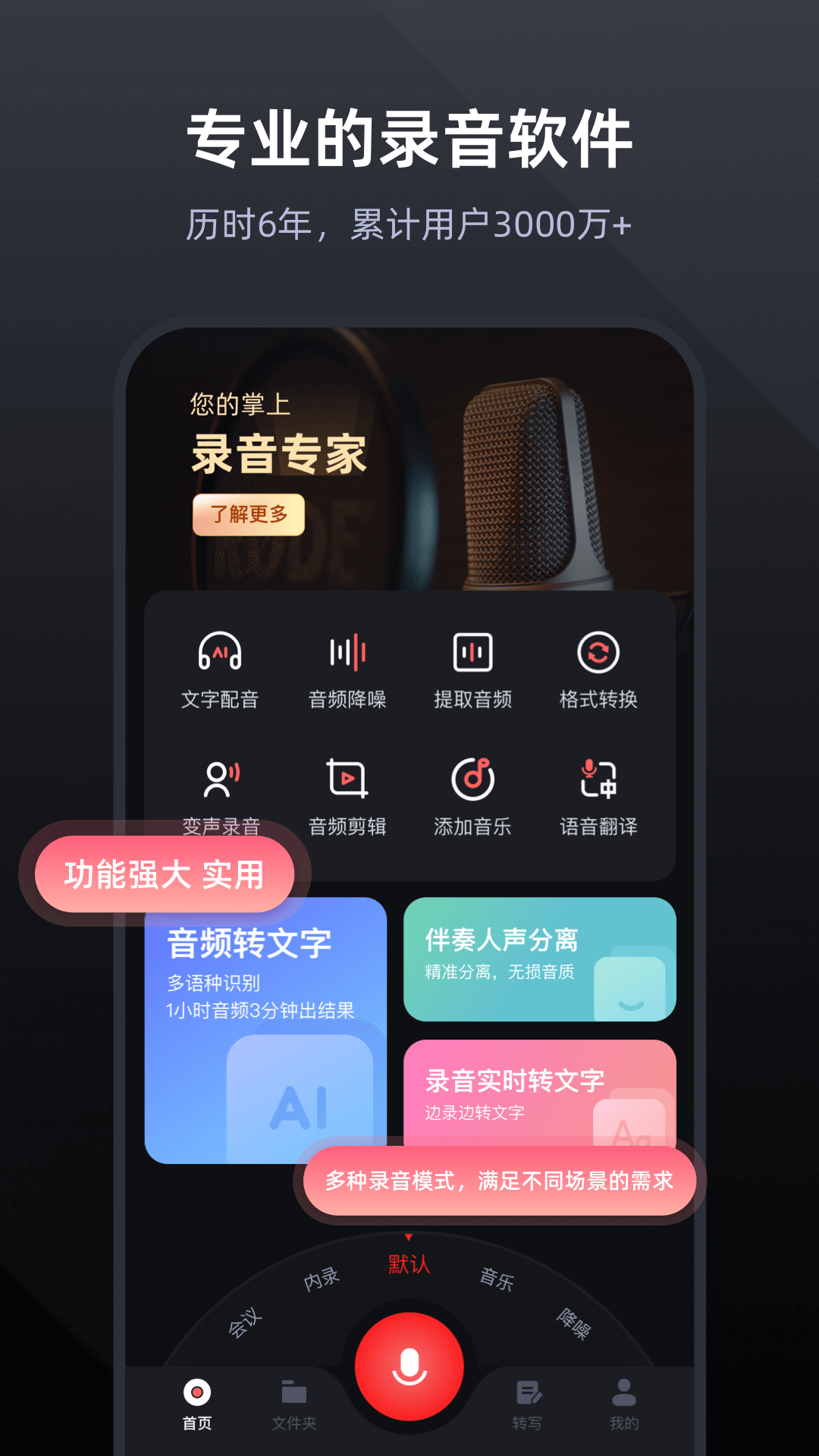
Task: Adjust the recording mode dial wheel
Action: pyautogui.click(x=408, y=1289)
